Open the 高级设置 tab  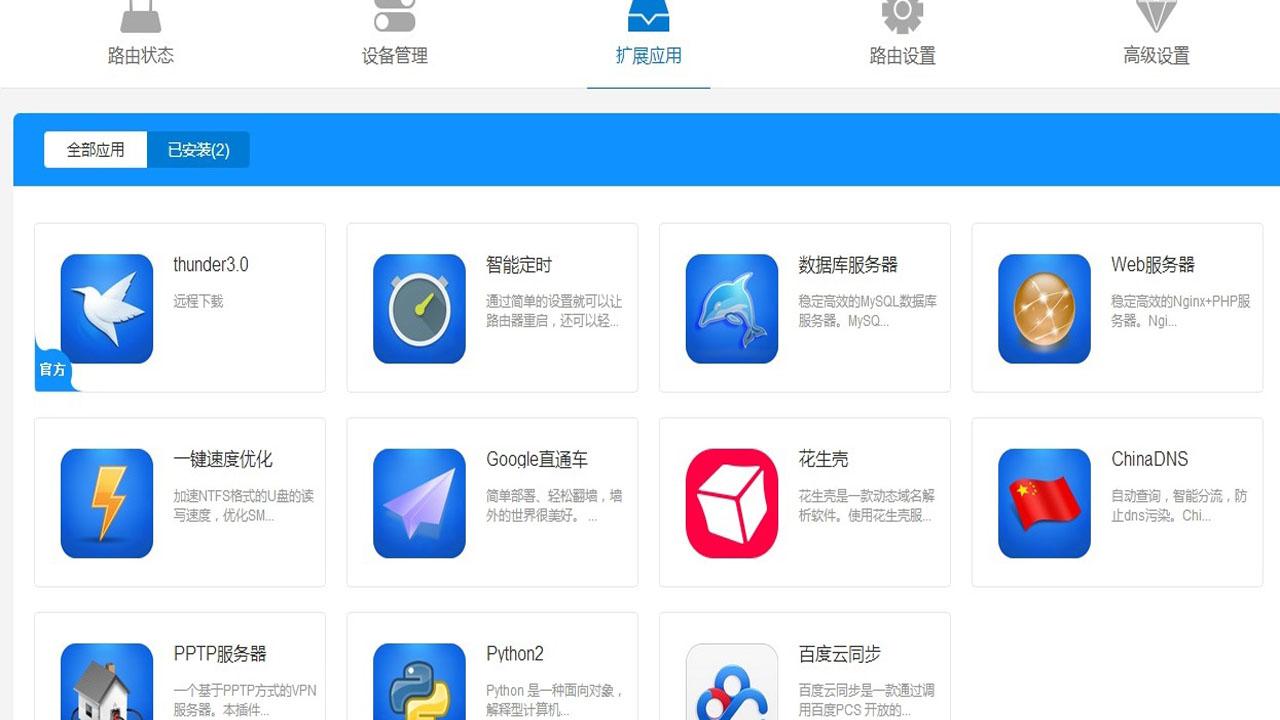click(1156, 40)
